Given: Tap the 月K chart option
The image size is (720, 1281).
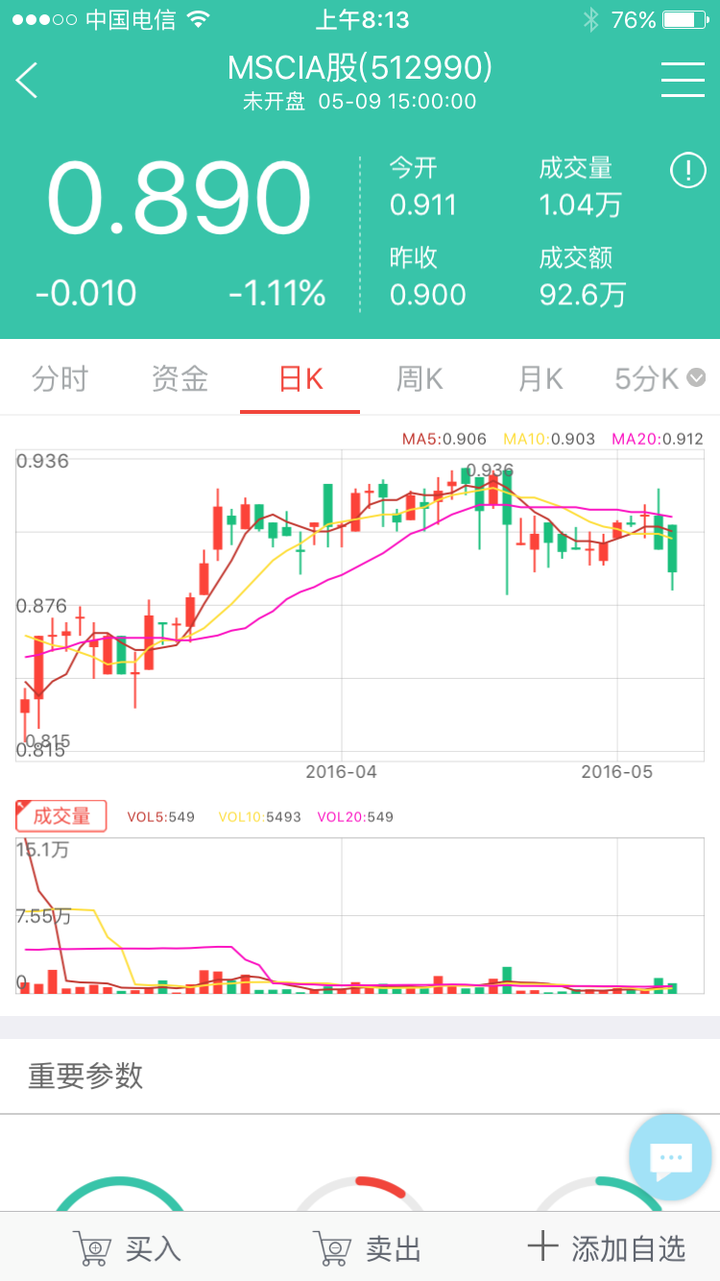Looking at the screenshot, I should (x=540, y=379).
